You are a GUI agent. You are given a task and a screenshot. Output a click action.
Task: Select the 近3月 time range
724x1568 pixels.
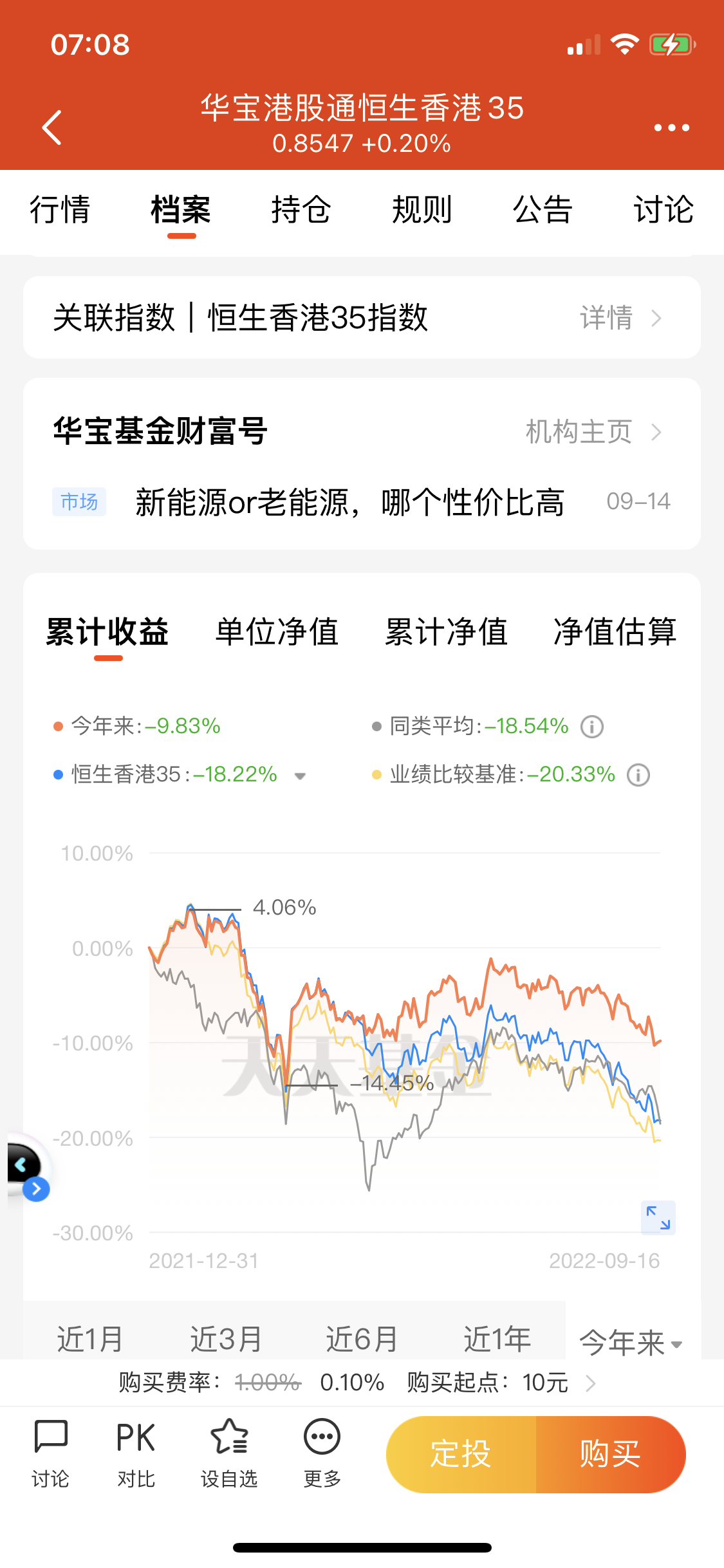[x=226, y=1339]
